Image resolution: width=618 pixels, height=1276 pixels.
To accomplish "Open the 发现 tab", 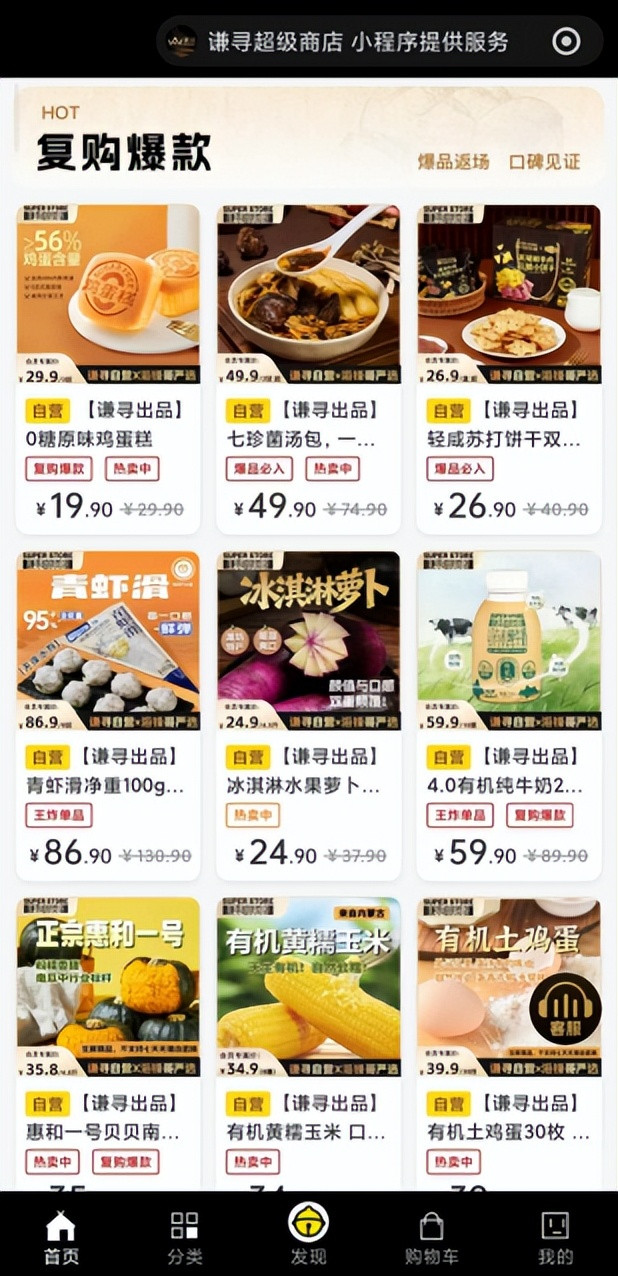I will tap(308, 1232).
